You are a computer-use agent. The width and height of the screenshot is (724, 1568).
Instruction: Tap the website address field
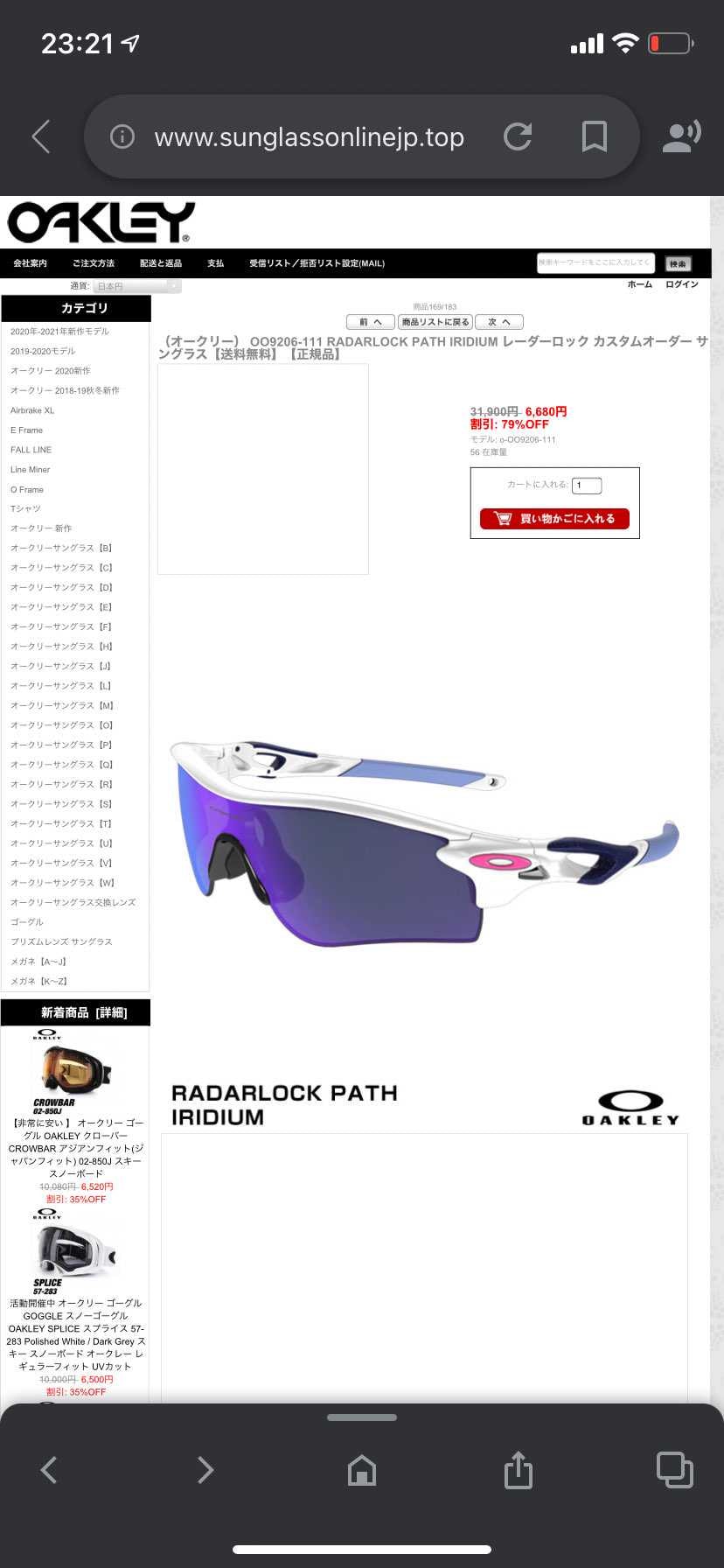click(x=309, y=137)
